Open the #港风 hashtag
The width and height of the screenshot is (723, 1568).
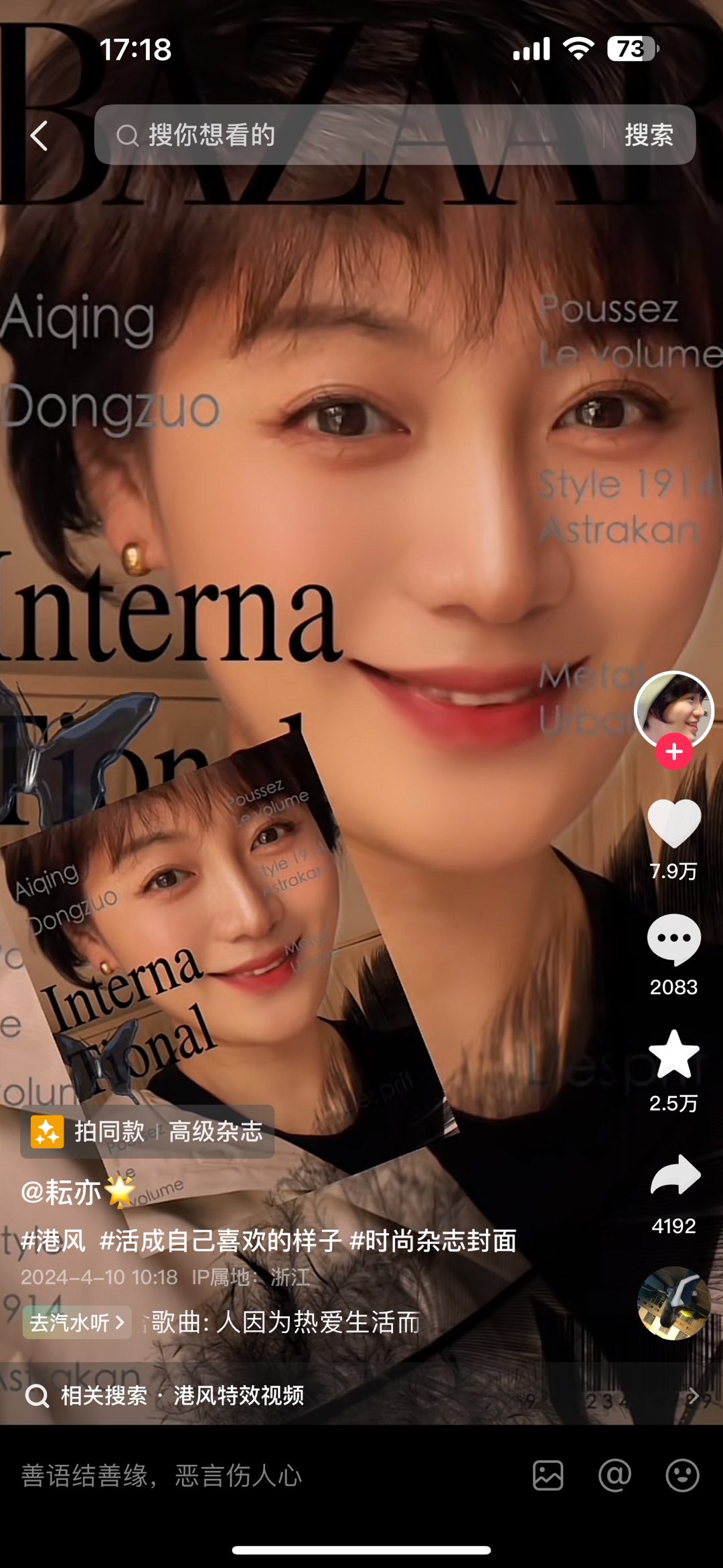[x=54, y=1240]
